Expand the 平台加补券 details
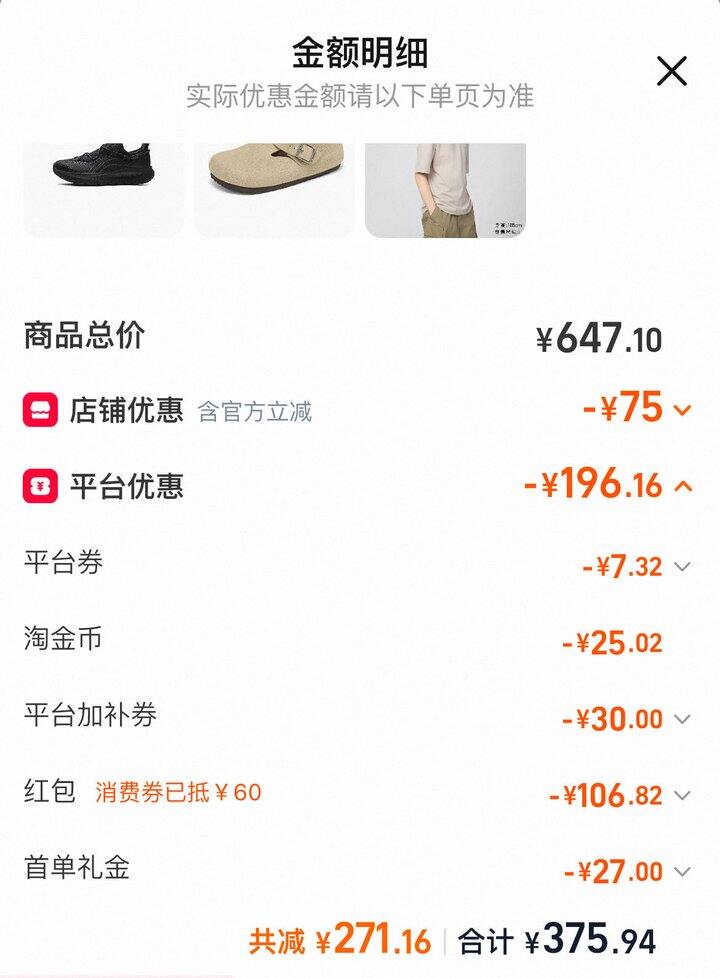The height and width of the screenshot is (978, 720). (x=683, y=719)
